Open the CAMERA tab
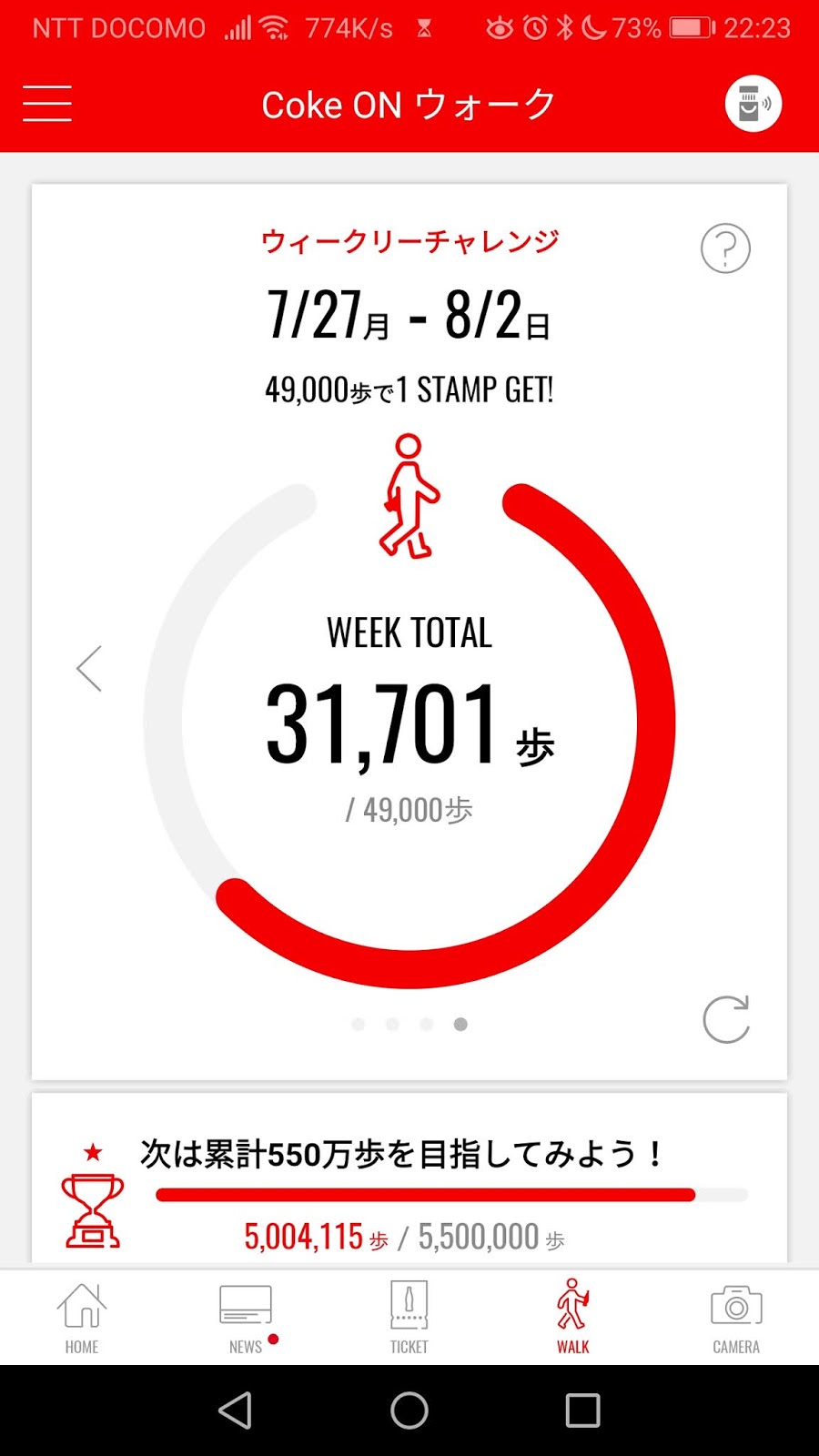Image resolution: width=819 pixels, height=1456 pixels. click(736, 1318)
